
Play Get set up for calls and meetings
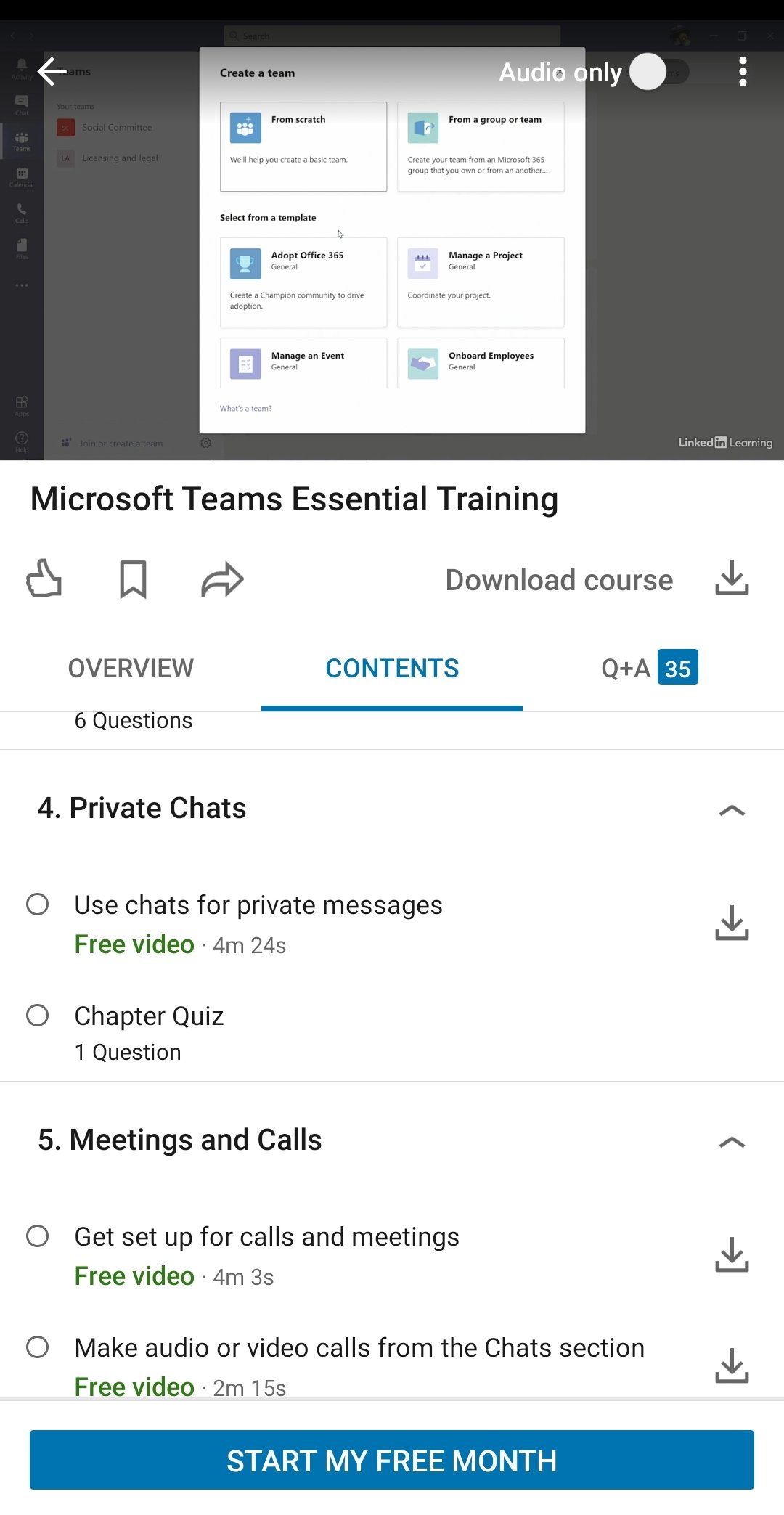266,1237
